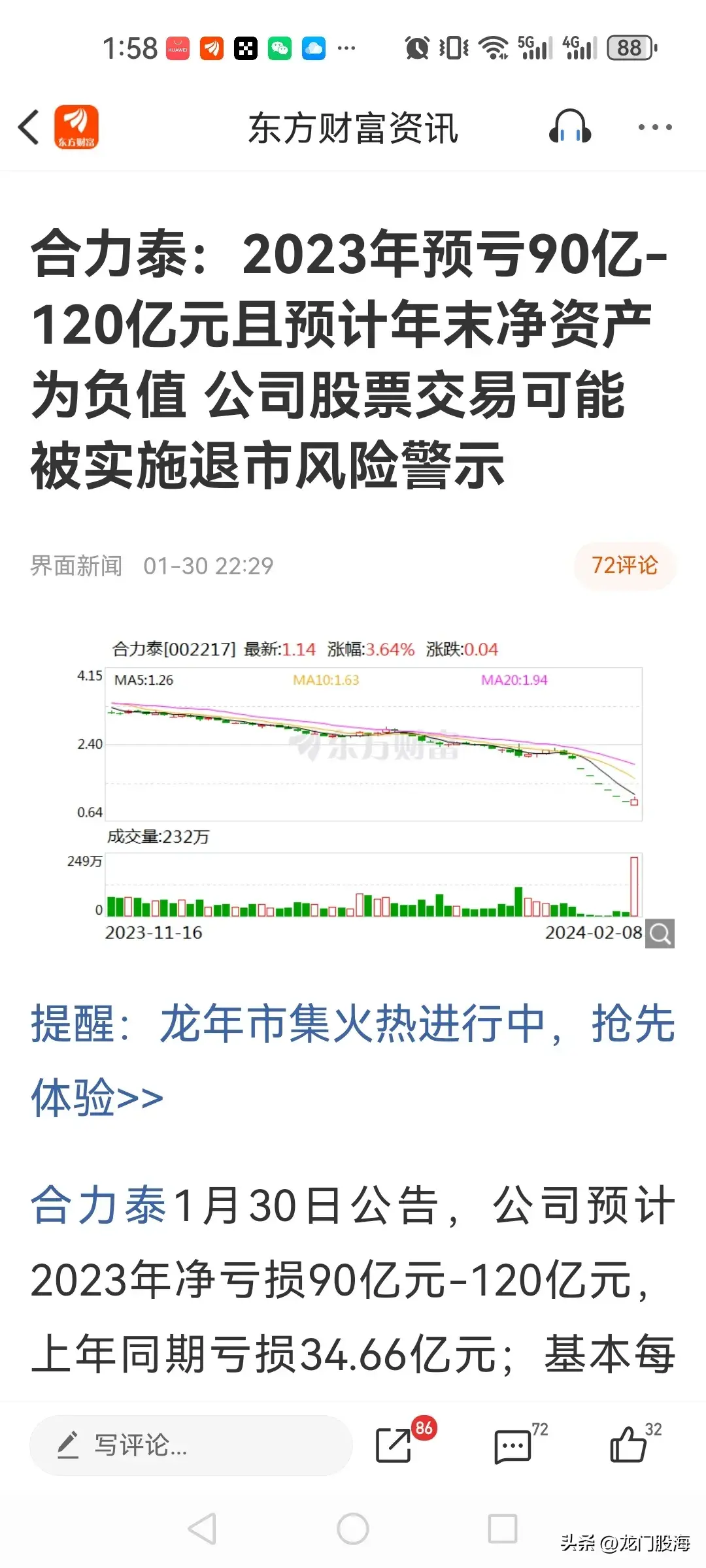Open the three-dot overflow menu

pyautogui.click(x=654, y=127)
